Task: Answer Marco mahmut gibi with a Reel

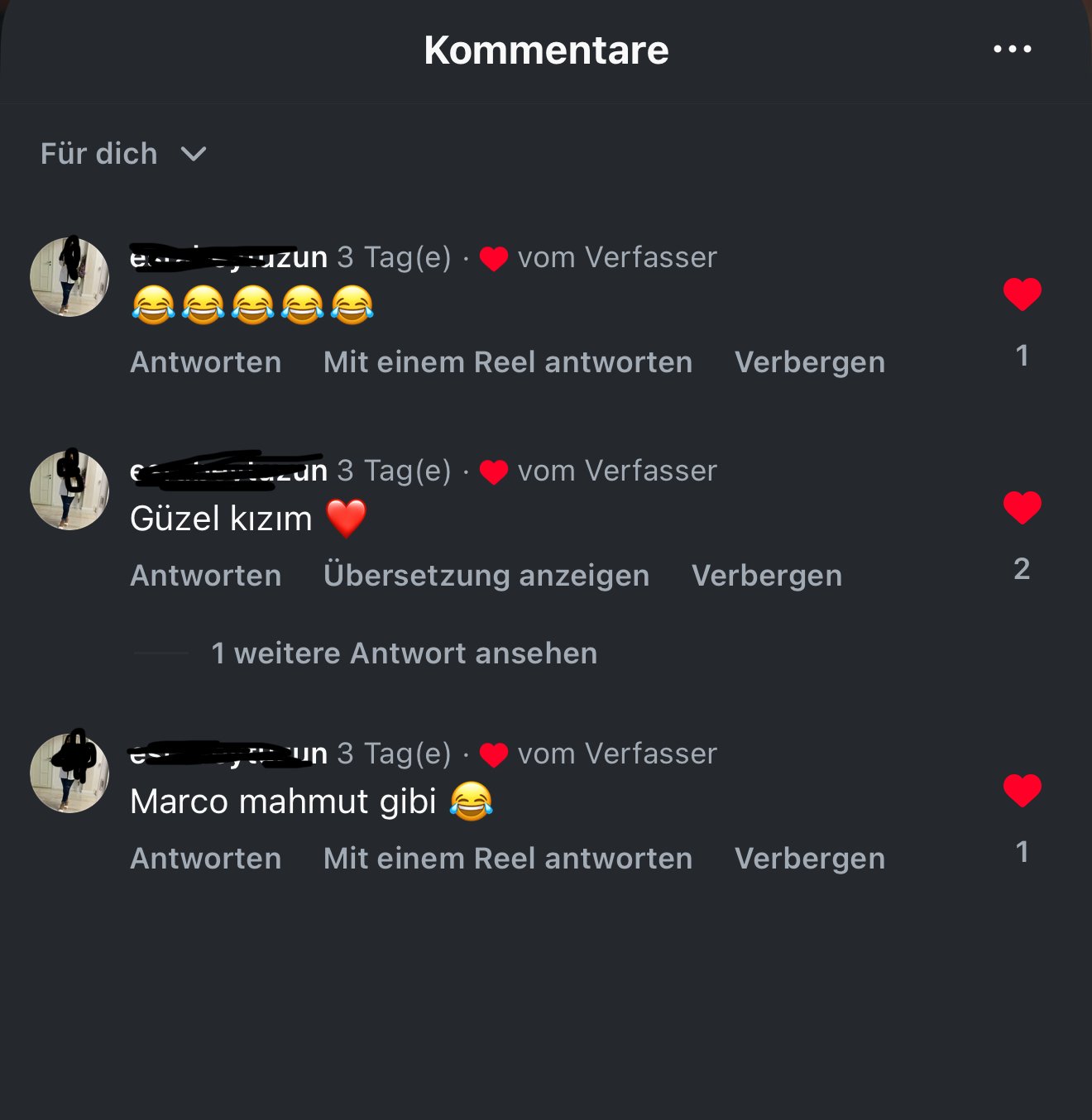Action: pyautogui.click(x=507, y=859)
